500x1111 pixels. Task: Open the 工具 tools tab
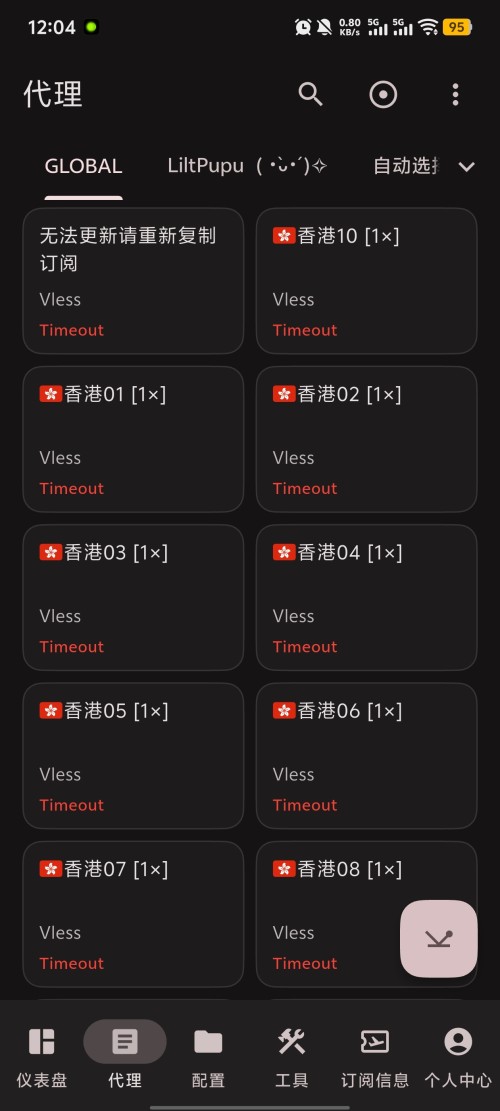coord(291,1058)
